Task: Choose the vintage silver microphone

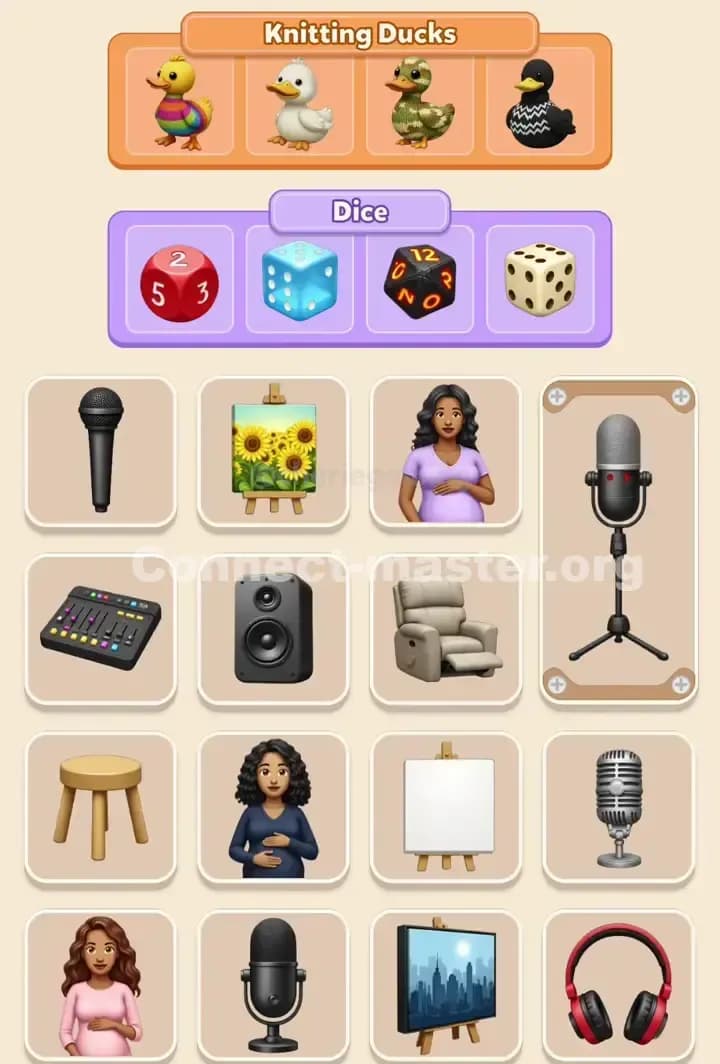Action: 619,806
